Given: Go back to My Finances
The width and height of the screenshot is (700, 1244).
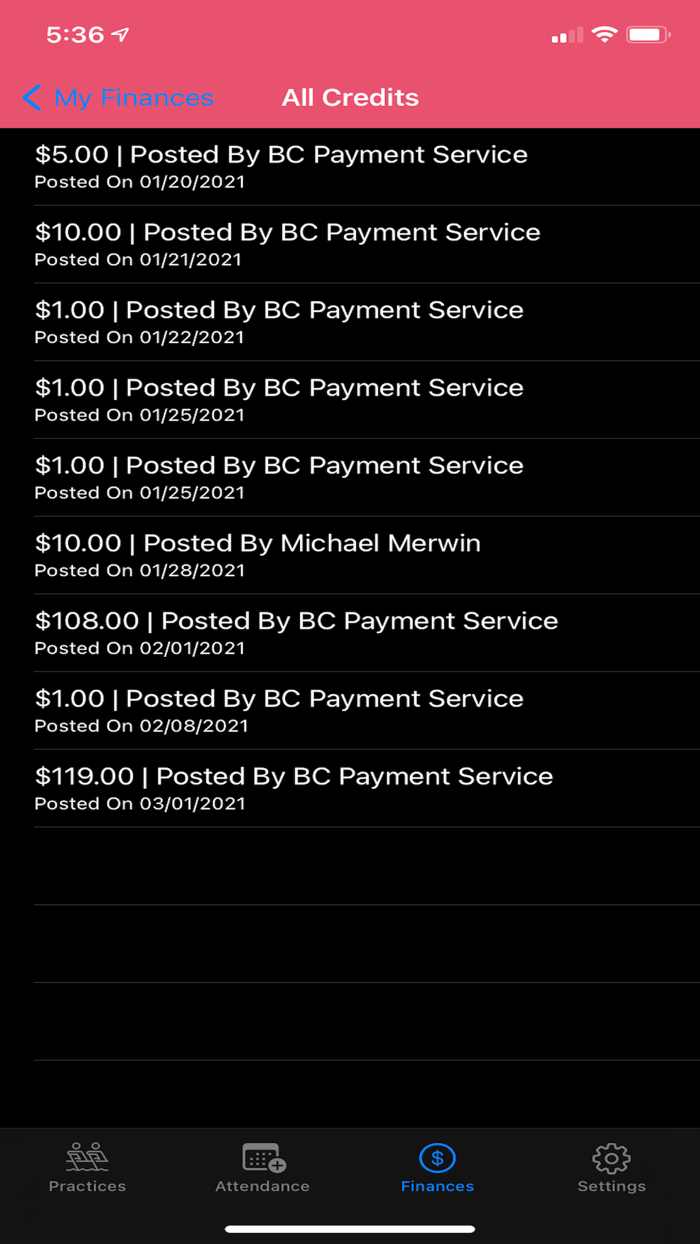Looking at the screenshot, I should coord(118,98).
